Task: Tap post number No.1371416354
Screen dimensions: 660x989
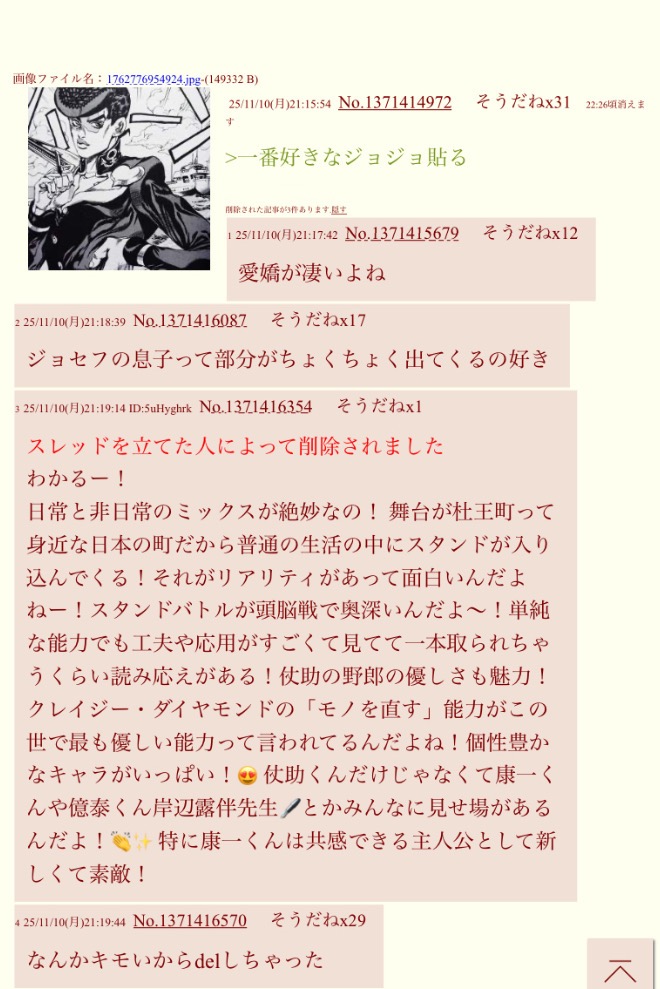Action: [x=256, y=407]
